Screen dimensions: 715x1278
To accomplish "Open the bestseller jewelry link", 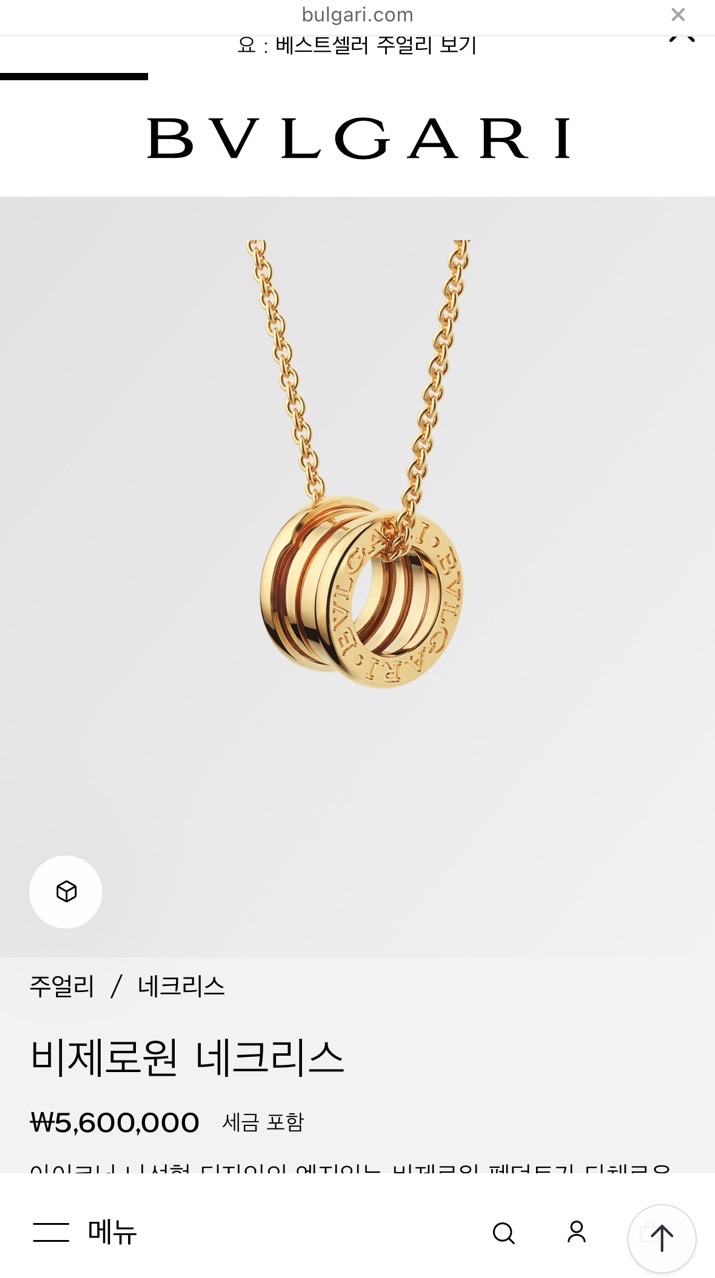I will point(357,45).
